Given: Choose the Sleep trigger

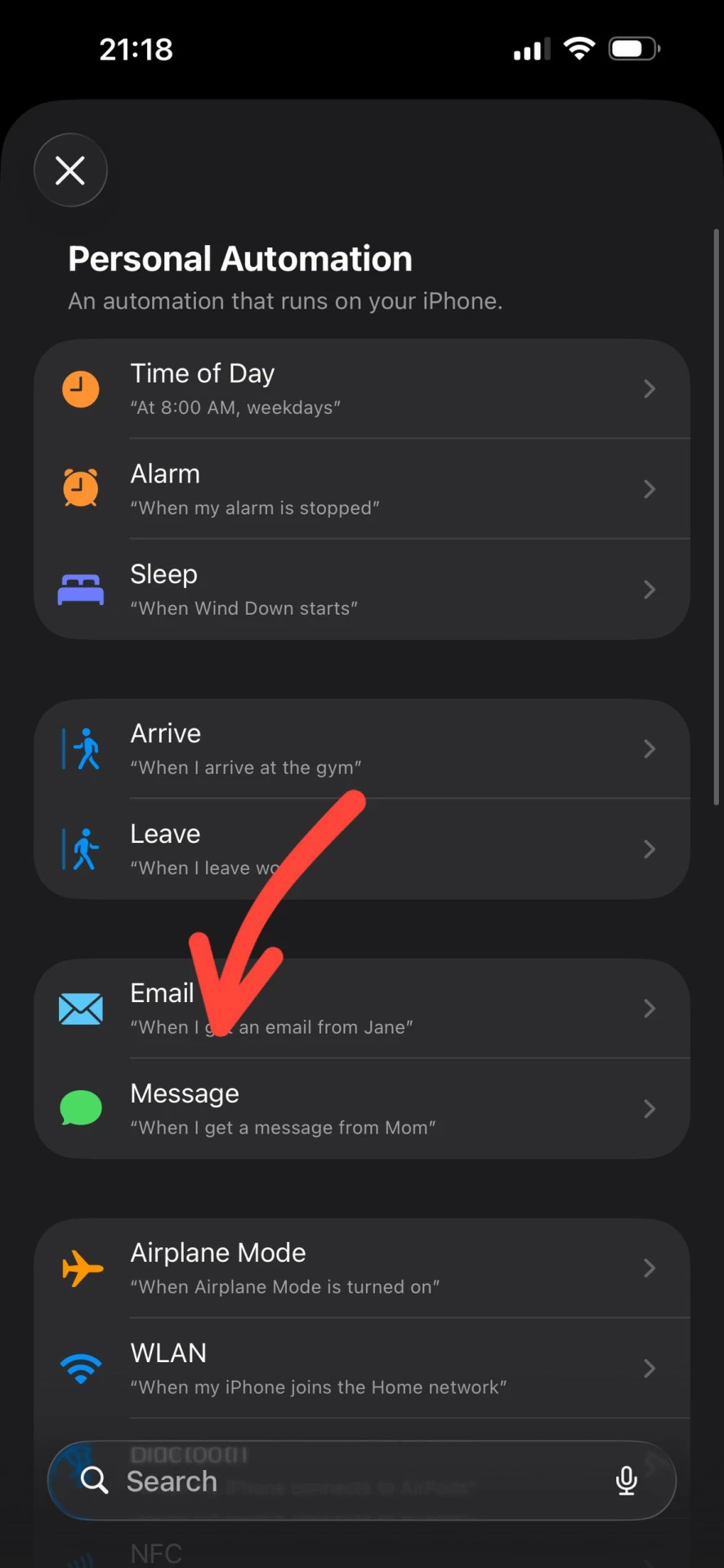Looking at the screenshot, I should click(x=362, y=590).
